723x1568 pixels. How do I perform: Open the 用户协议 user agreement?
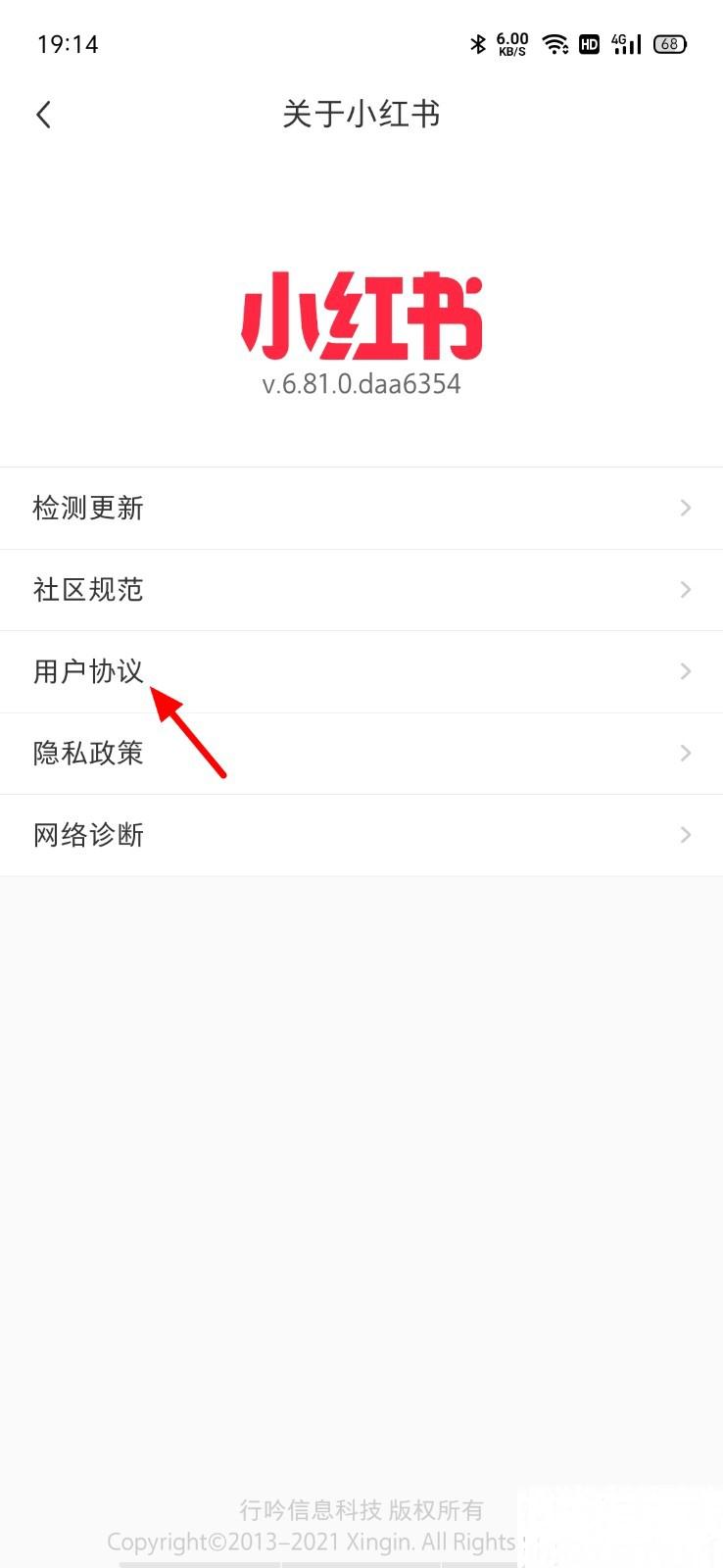(361, 671)
